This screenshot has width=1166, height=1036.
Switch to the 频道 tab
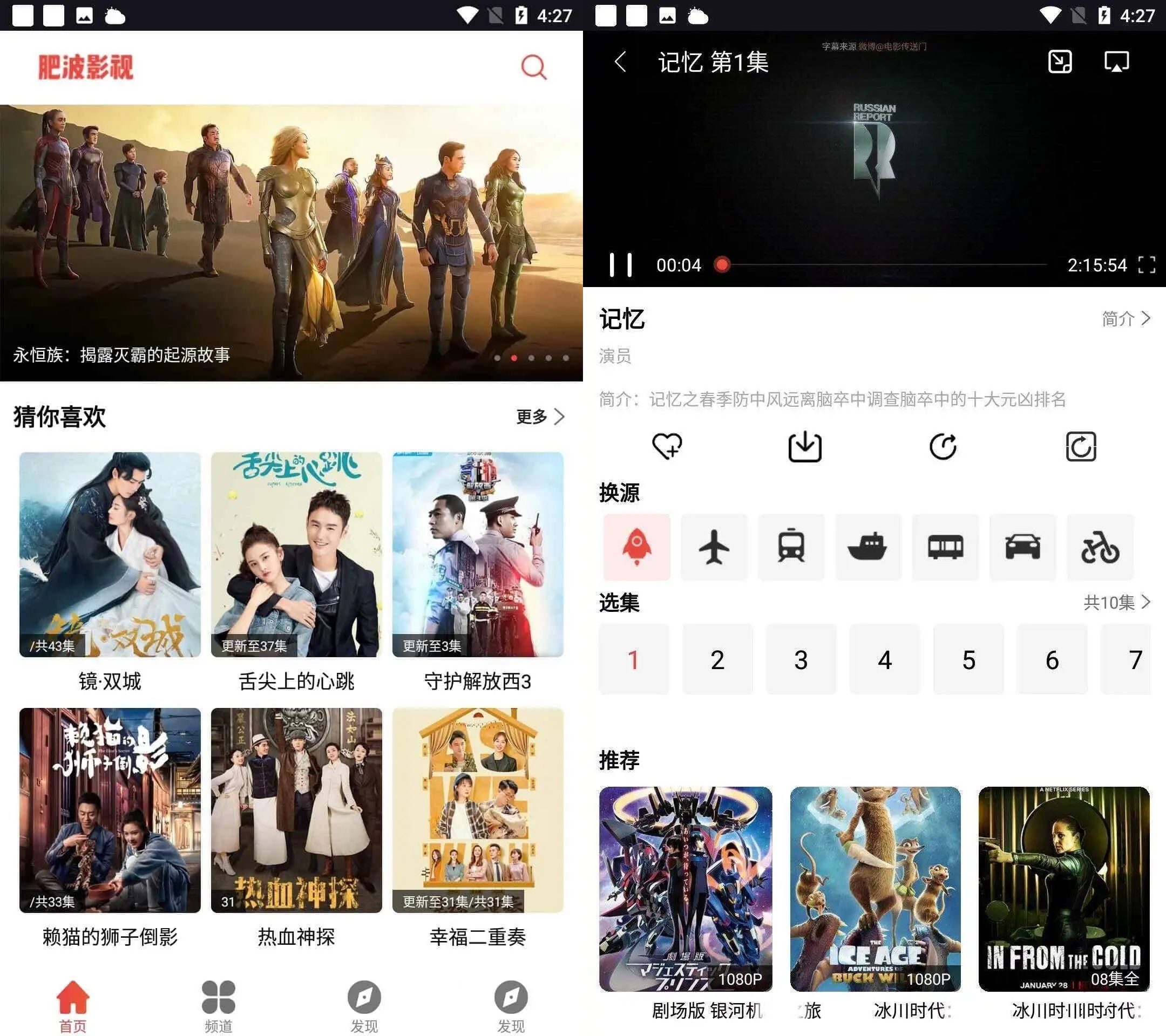[218, 1006]
